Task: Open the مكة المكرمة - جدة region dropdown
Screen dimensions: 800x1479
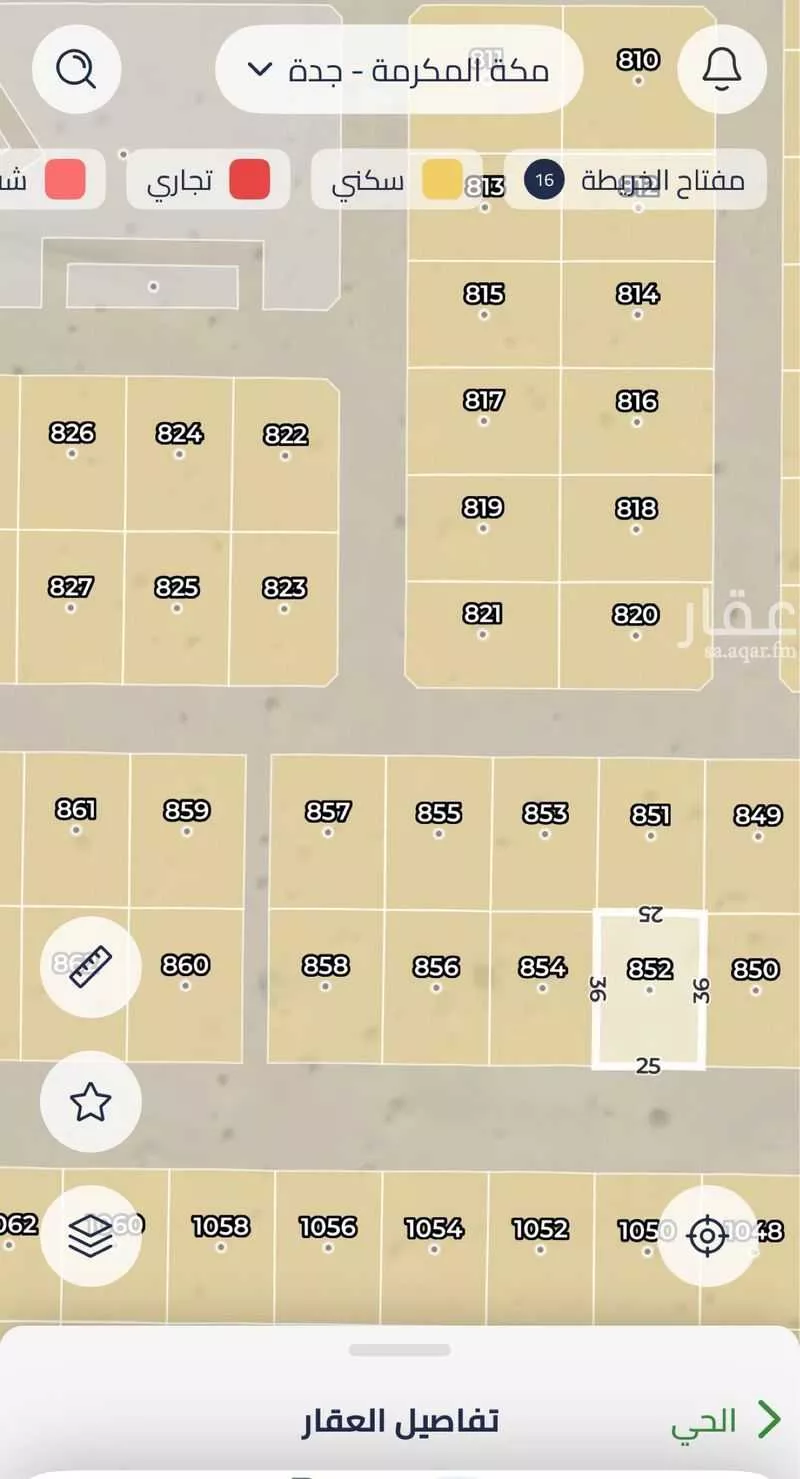Action: coord(398,68)
